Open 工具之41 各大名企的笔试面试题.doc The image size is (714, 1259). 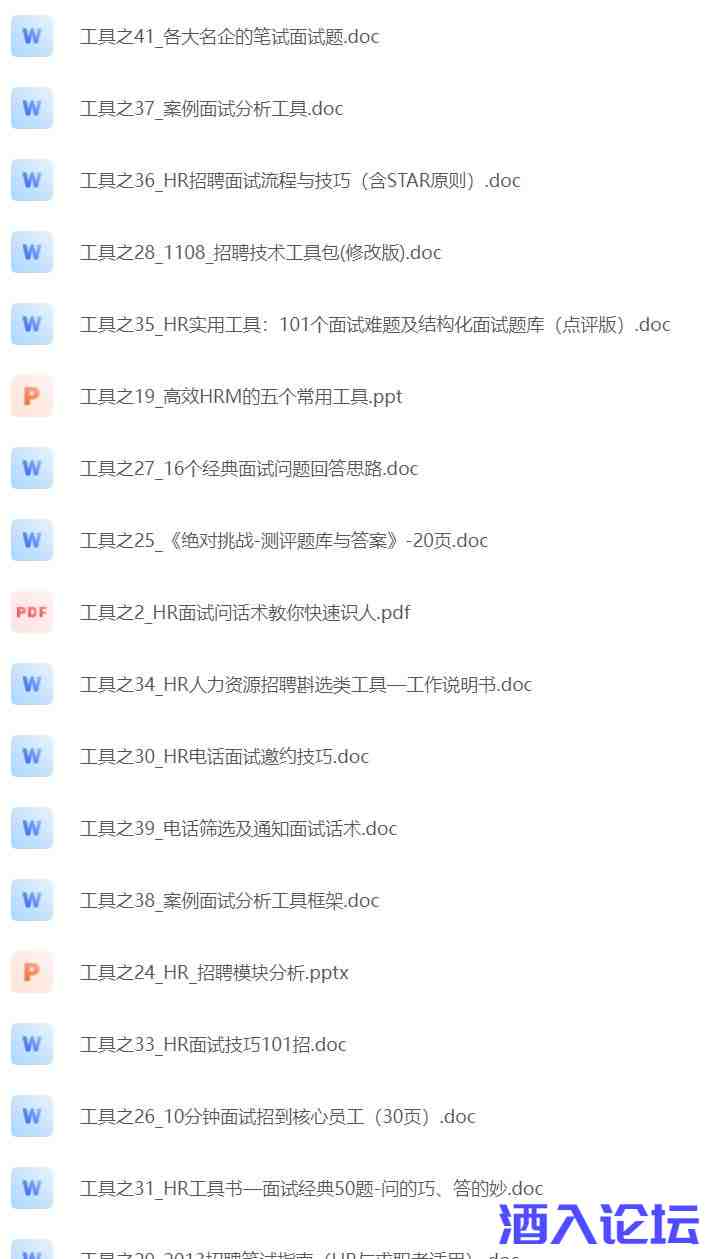click(x=229, y=37)
